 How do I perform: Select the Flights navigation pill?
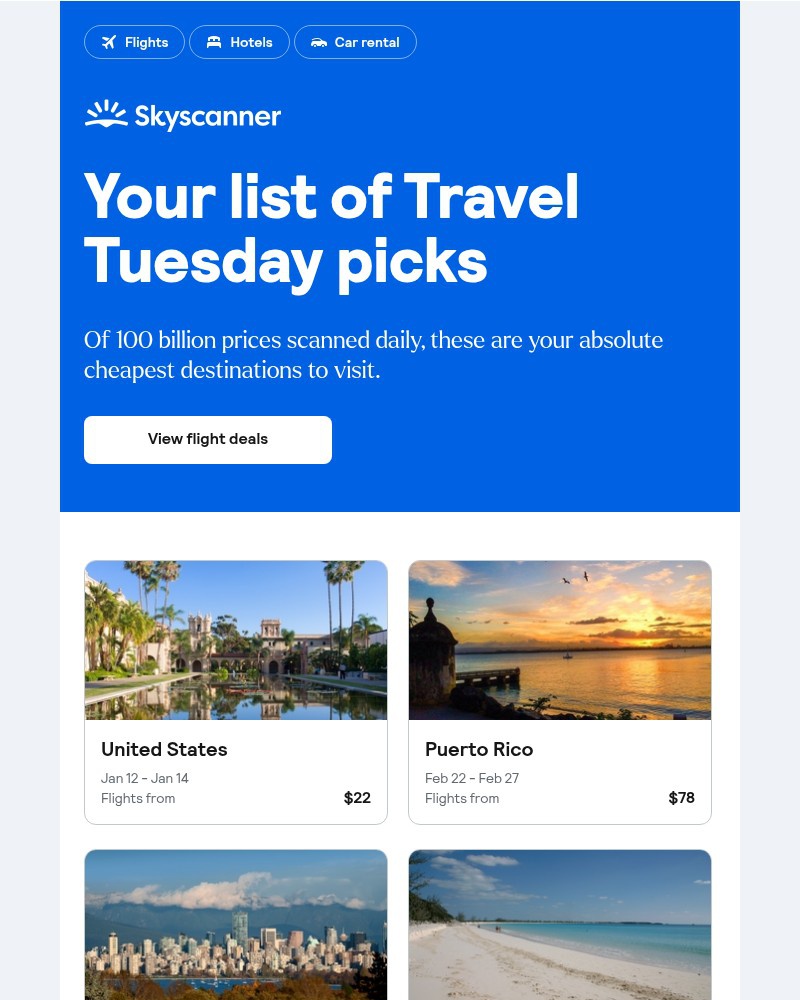pos(134,42)
